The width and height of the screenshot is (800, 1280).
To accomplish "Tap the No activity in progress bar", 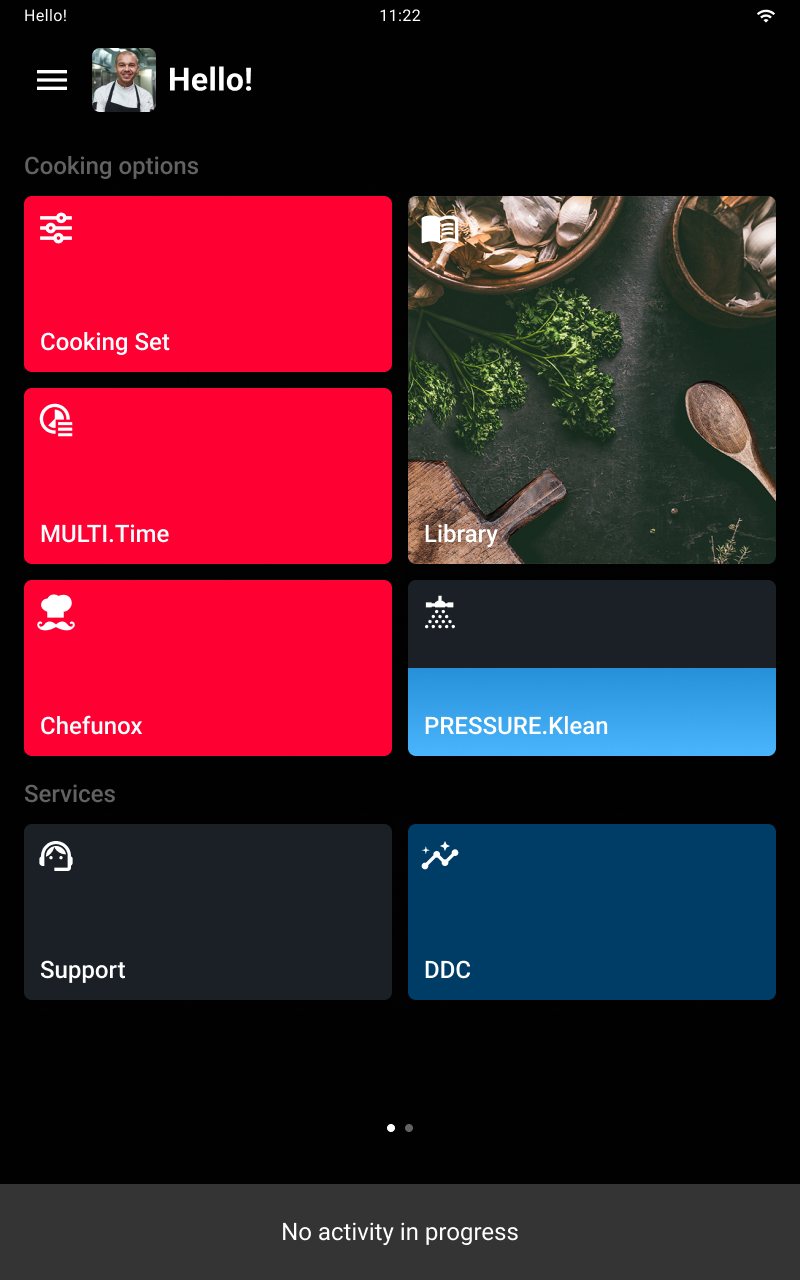I will tap(400, 1232).
